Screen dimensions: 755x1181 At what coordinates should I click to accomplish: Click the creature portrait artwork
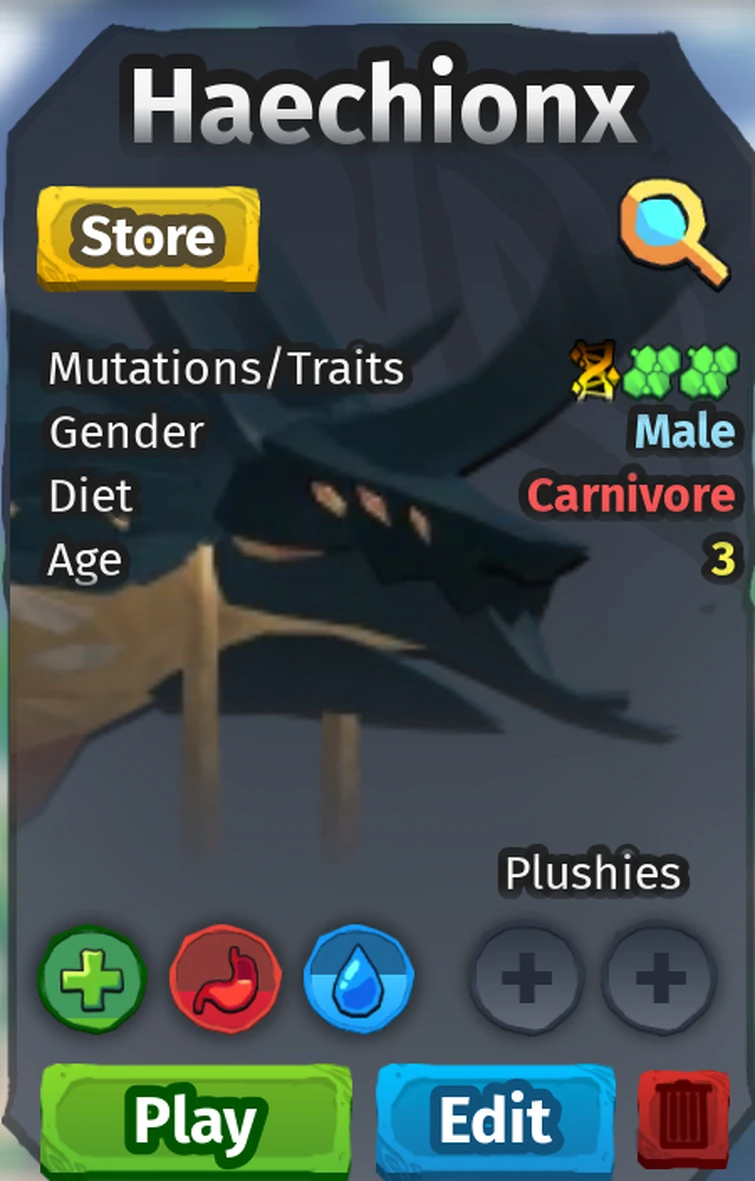coord(377,650)
